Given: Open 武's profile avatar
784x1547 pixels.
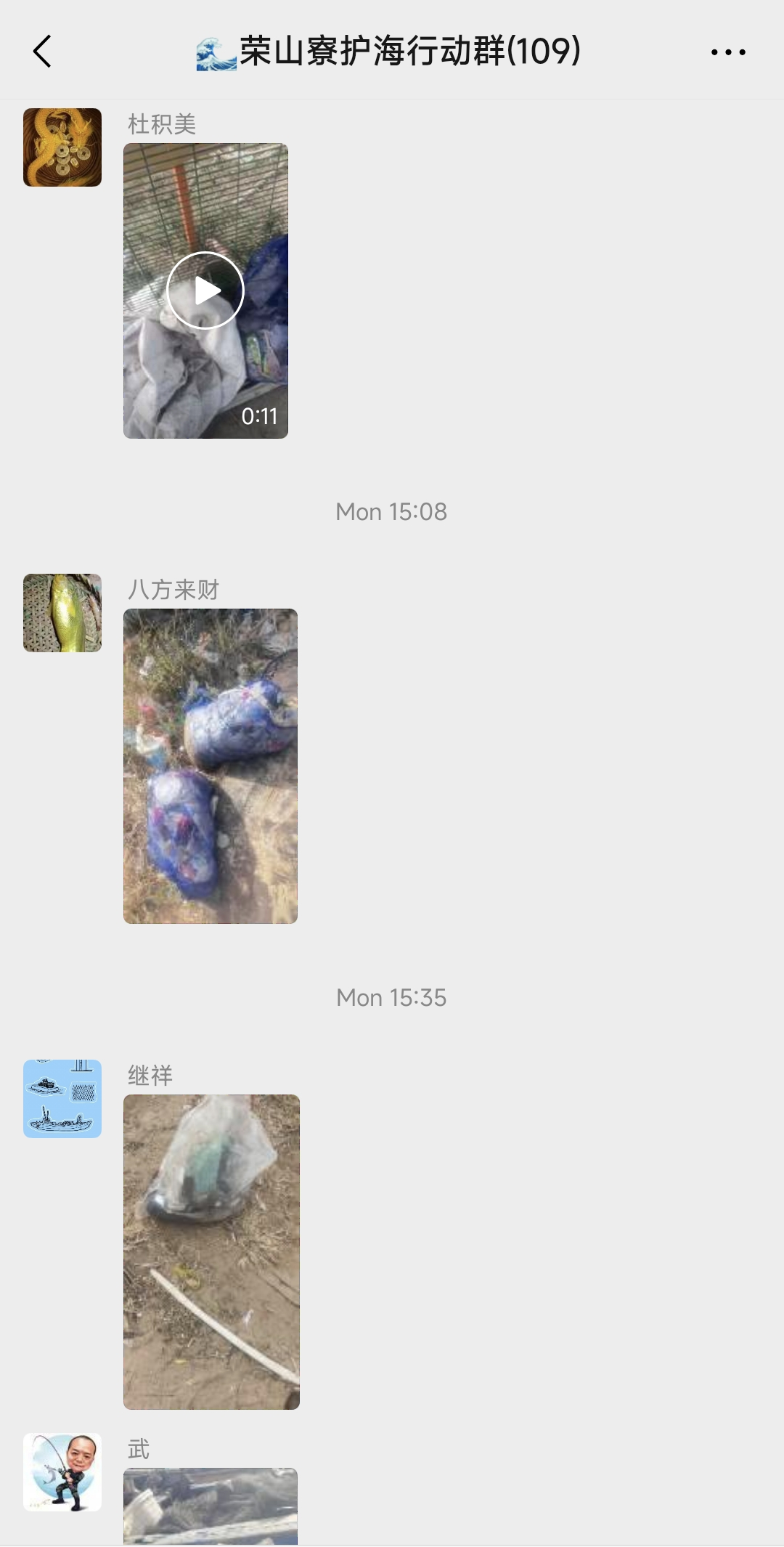Looking at the screenshot, I should click(62, 1471).
